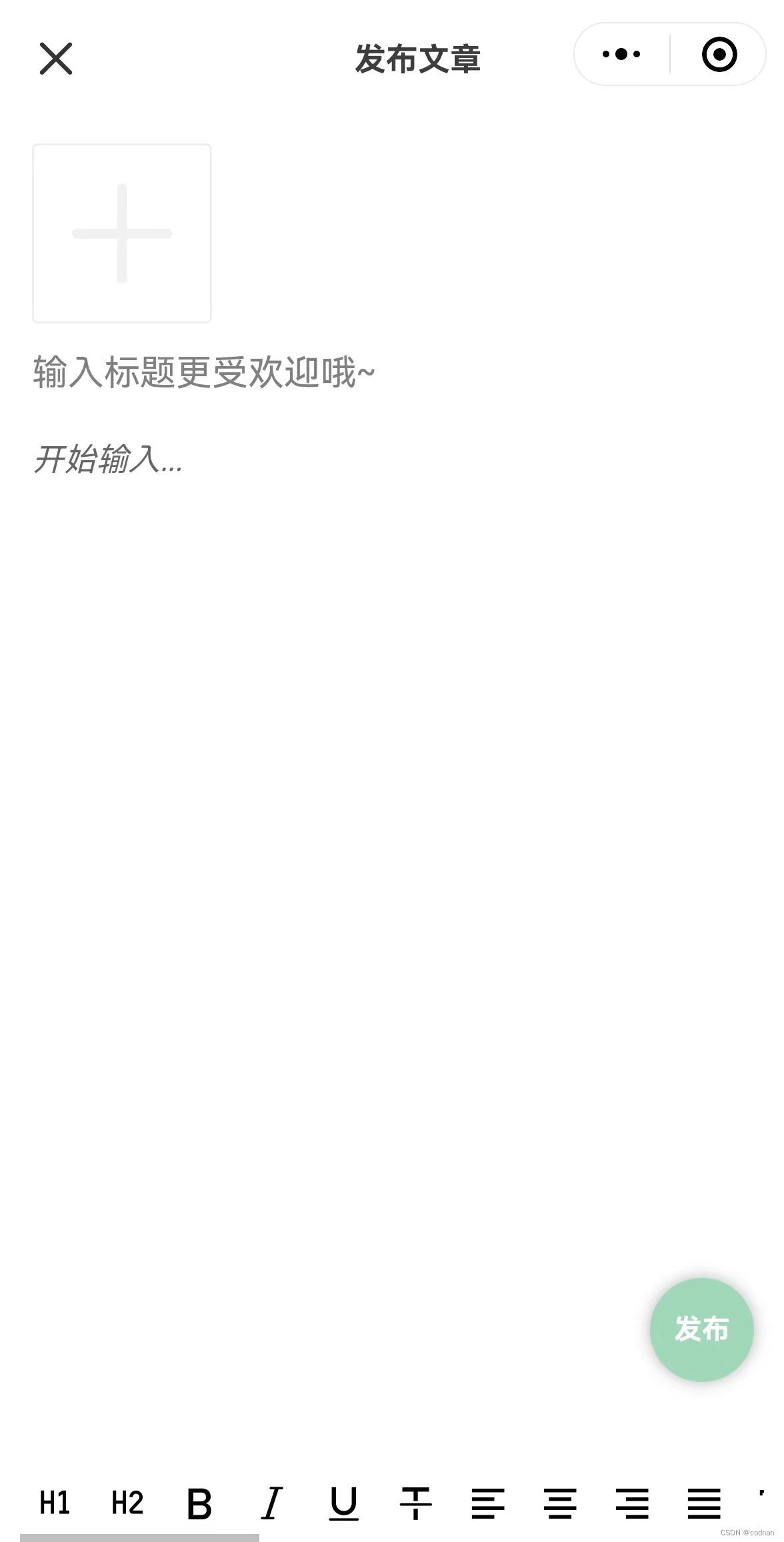Apply H1 heading style

[55, 1503]
